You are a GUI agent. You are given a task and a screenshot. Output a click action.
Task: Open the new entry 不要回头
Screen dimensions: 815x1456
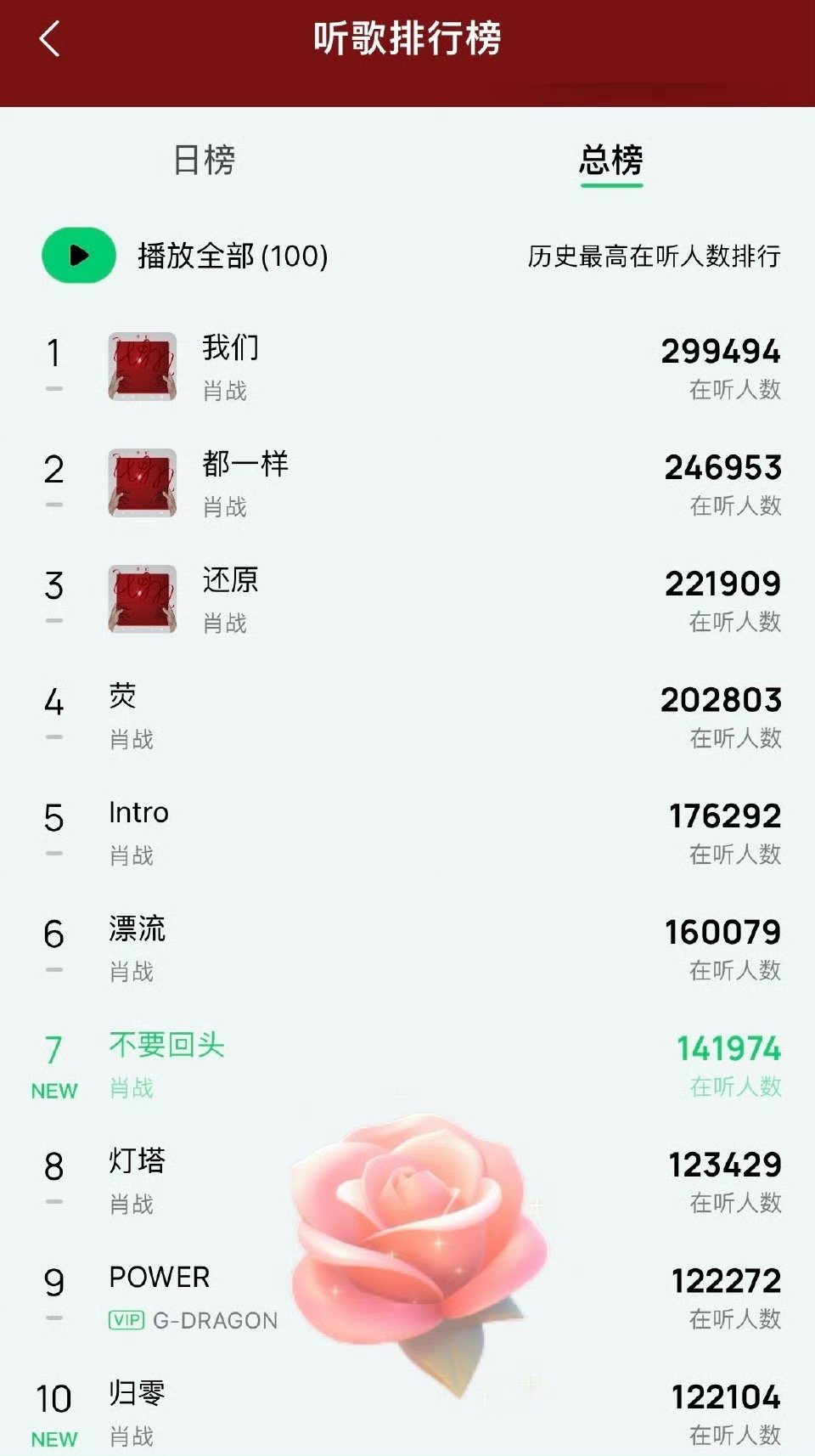(x=407, y=1065)
